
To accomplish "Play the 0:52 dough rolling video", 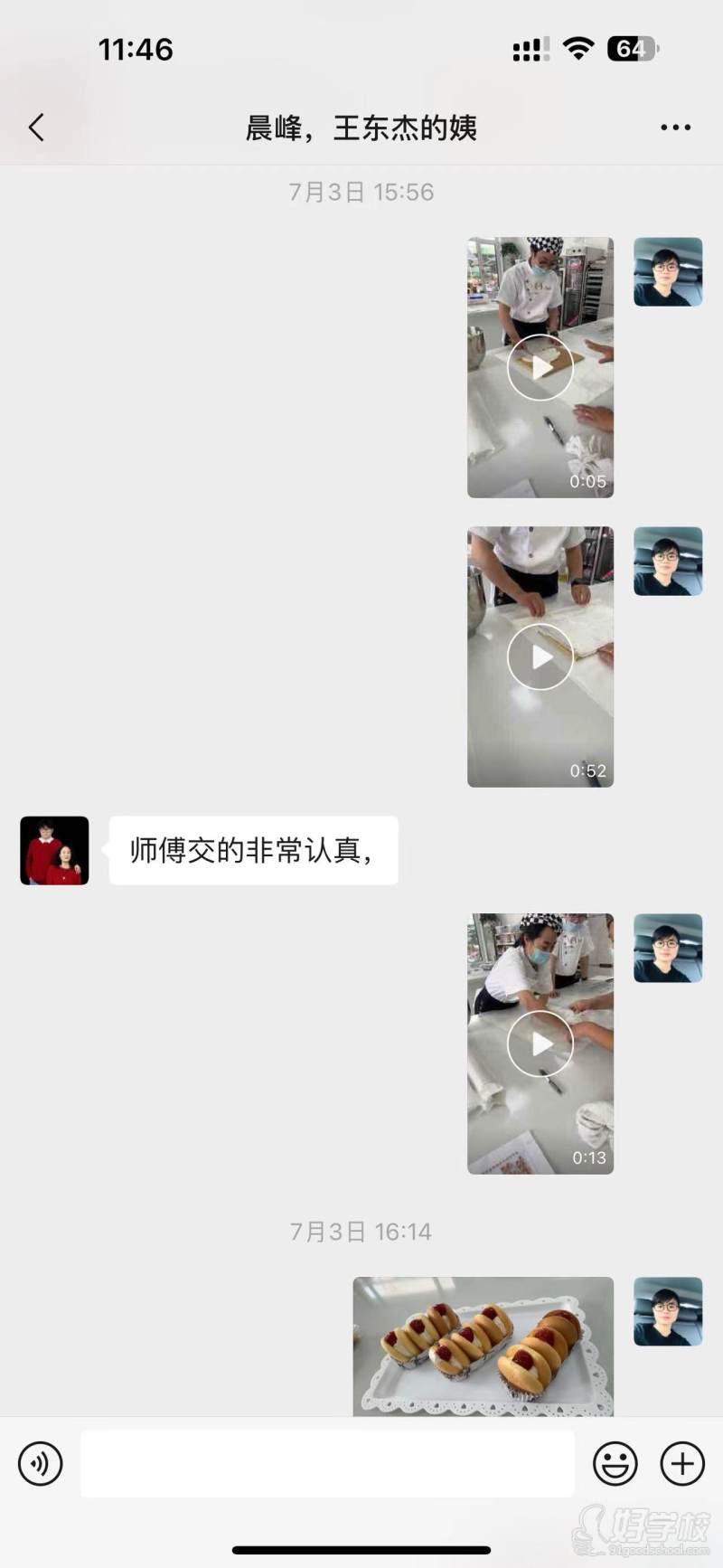I will pos(540,656).
